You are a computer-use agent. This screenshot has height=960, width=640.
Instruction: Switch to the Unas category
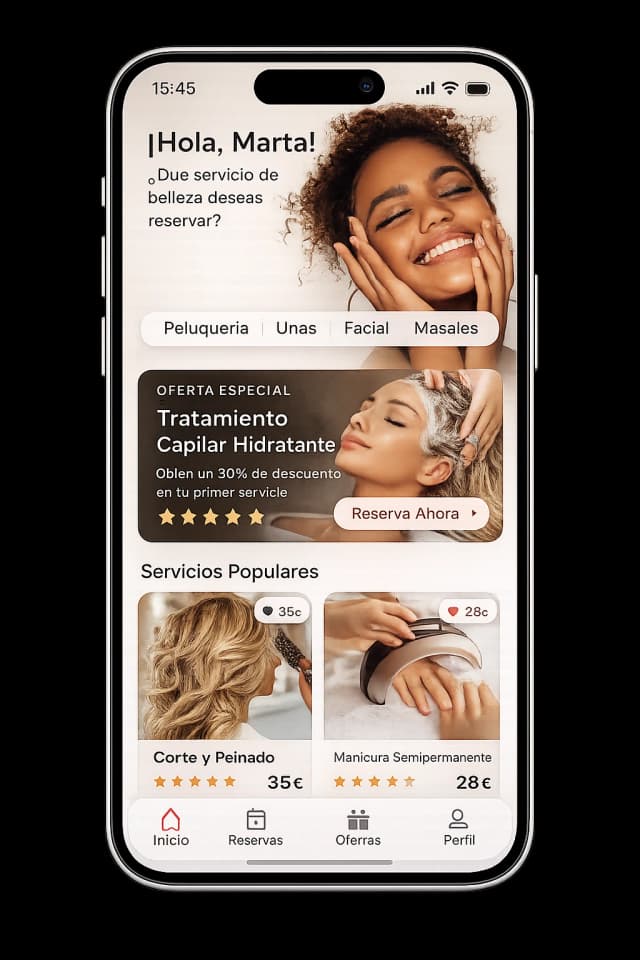tap(296, 328)
